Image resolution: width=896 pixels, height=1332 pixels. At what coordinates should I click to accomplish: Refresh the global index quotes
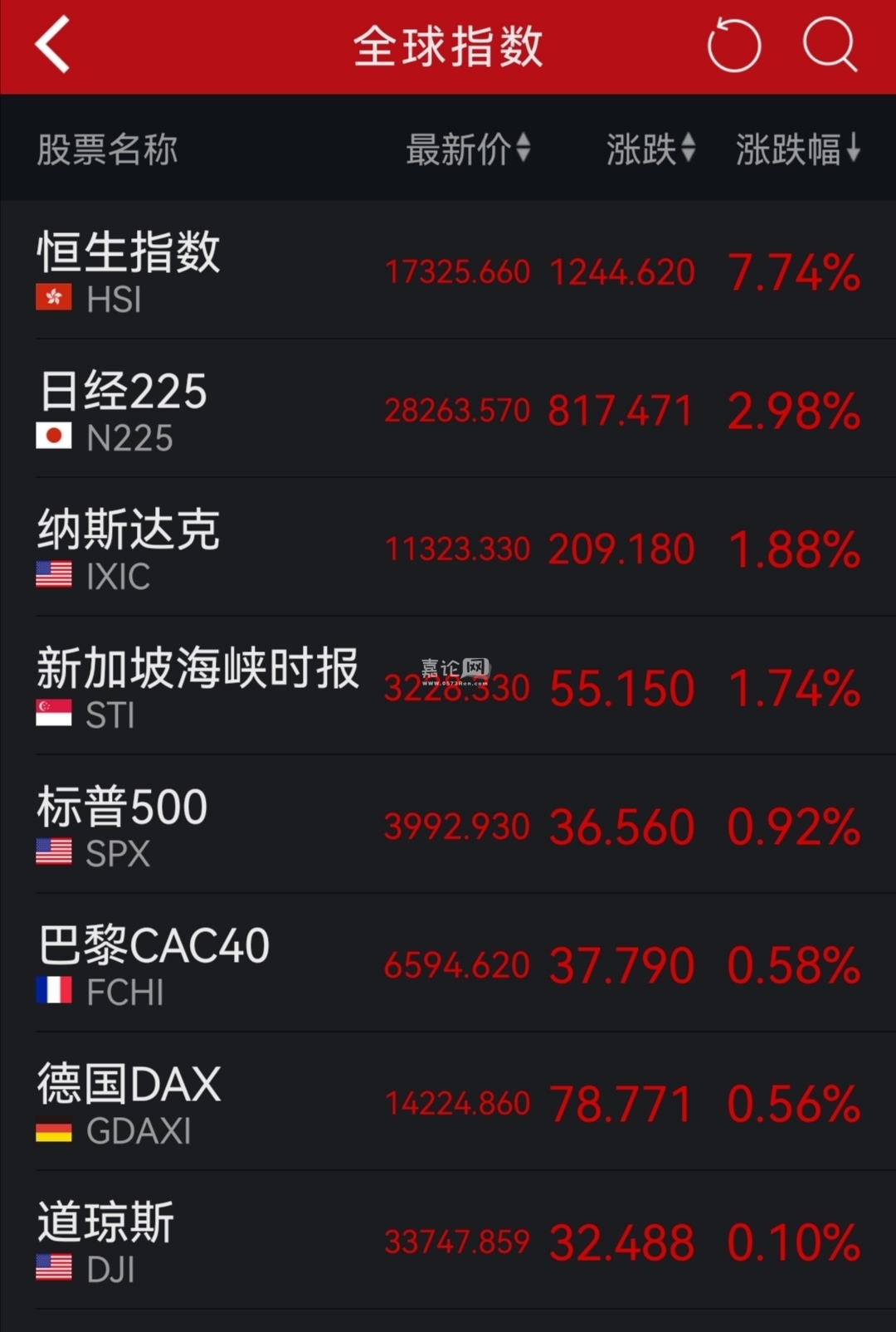(x=733, y=46)
